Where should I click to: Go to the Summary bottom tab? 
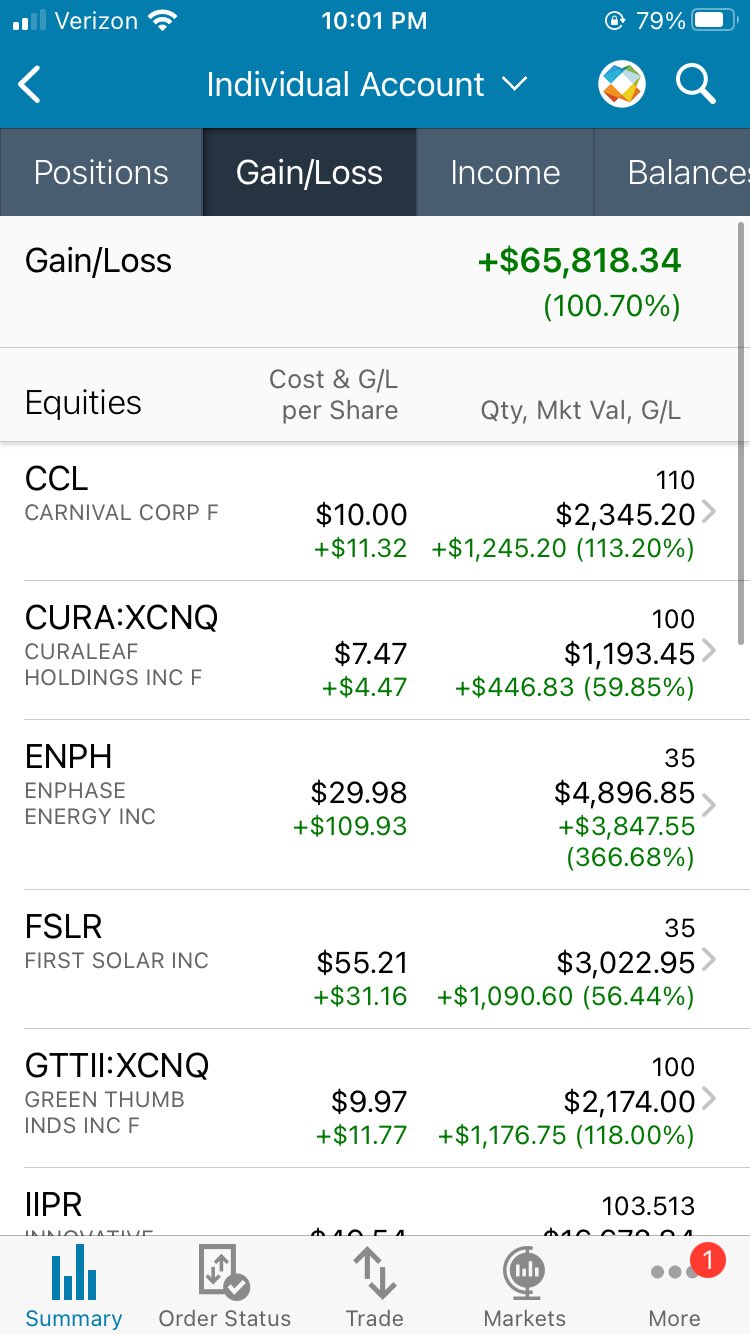click(74, 1285)
